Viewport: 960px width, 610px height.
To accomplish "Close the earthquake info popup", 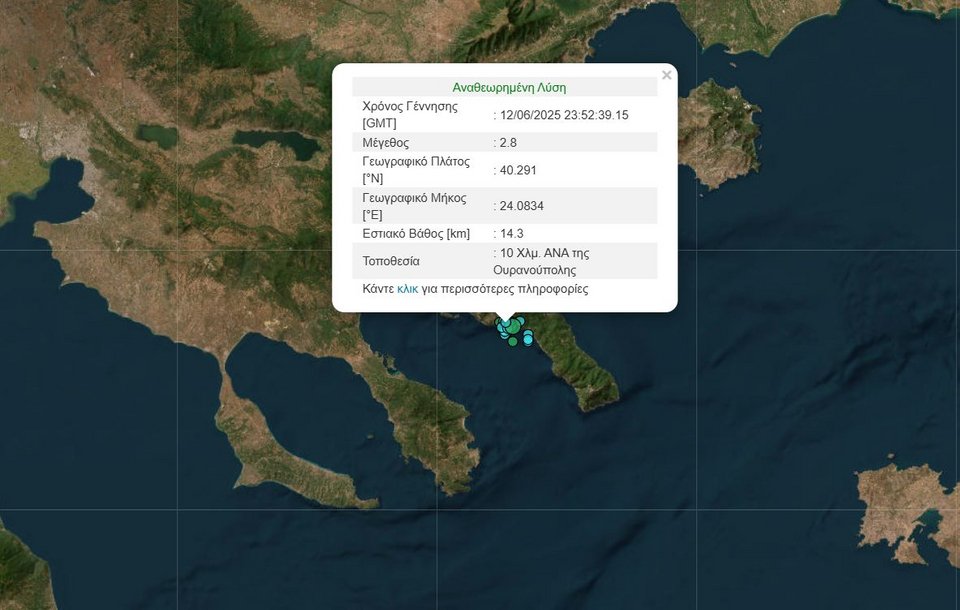I will 667,75.
